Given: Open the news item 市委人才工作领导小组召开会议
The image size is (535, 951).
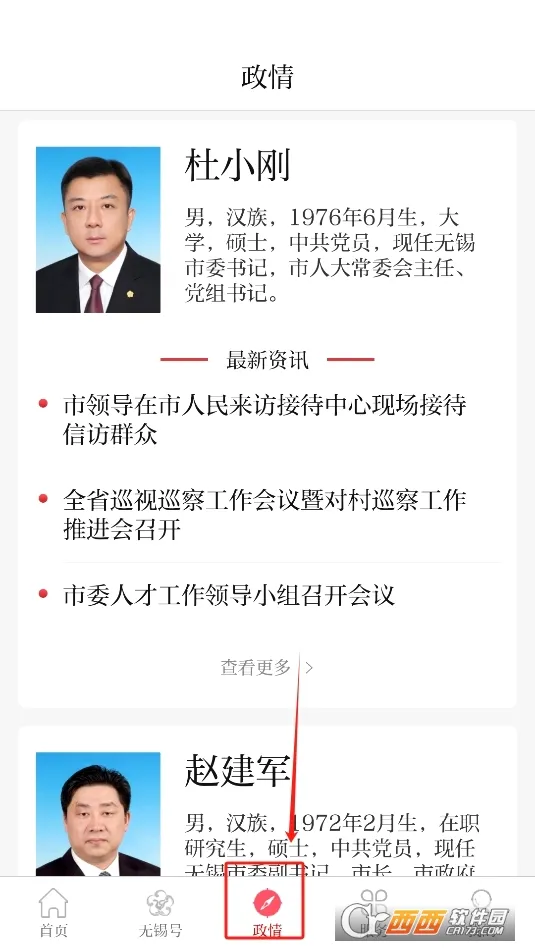Looking at the screenshot, I should pos(229,595).
